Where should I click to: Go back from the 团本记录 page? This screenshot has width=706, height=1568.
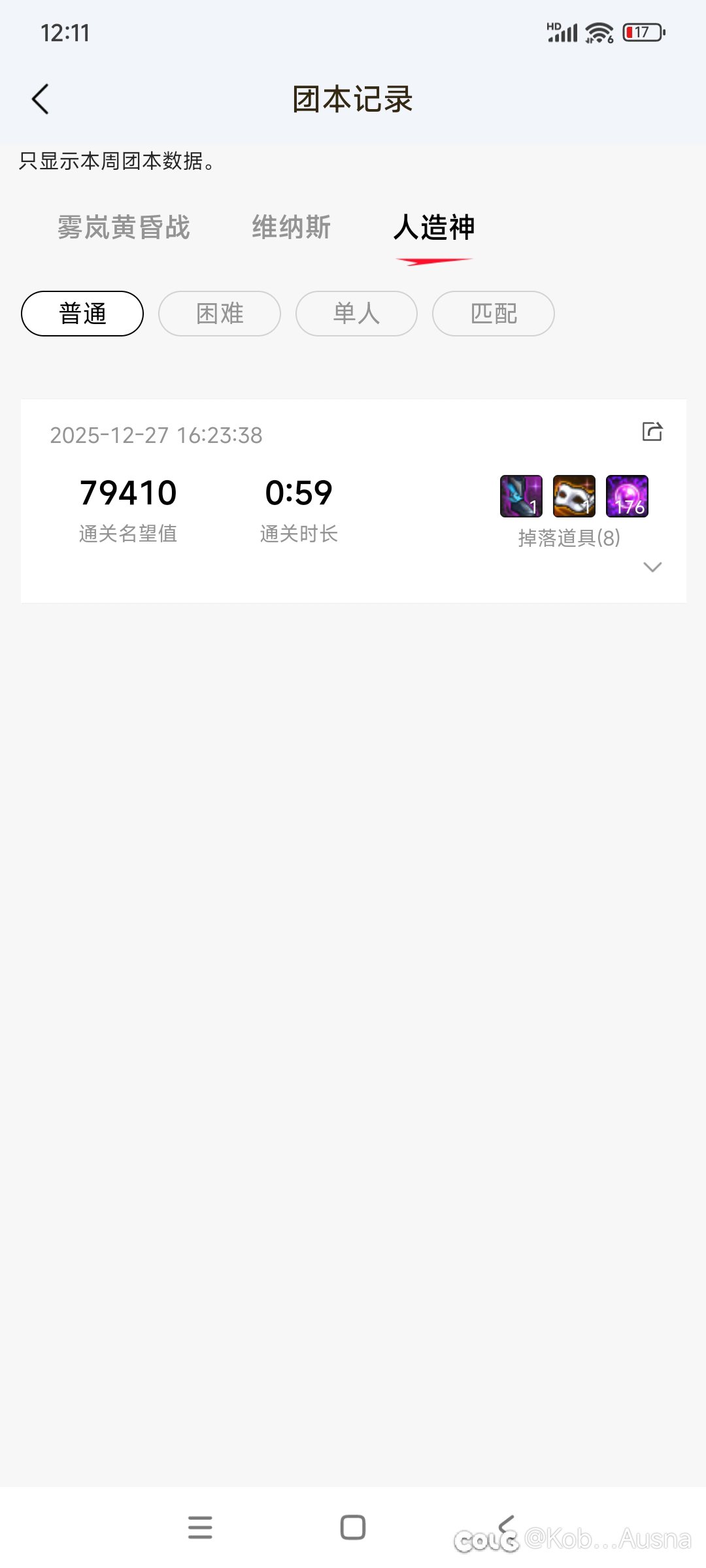[x=41, y=99]
